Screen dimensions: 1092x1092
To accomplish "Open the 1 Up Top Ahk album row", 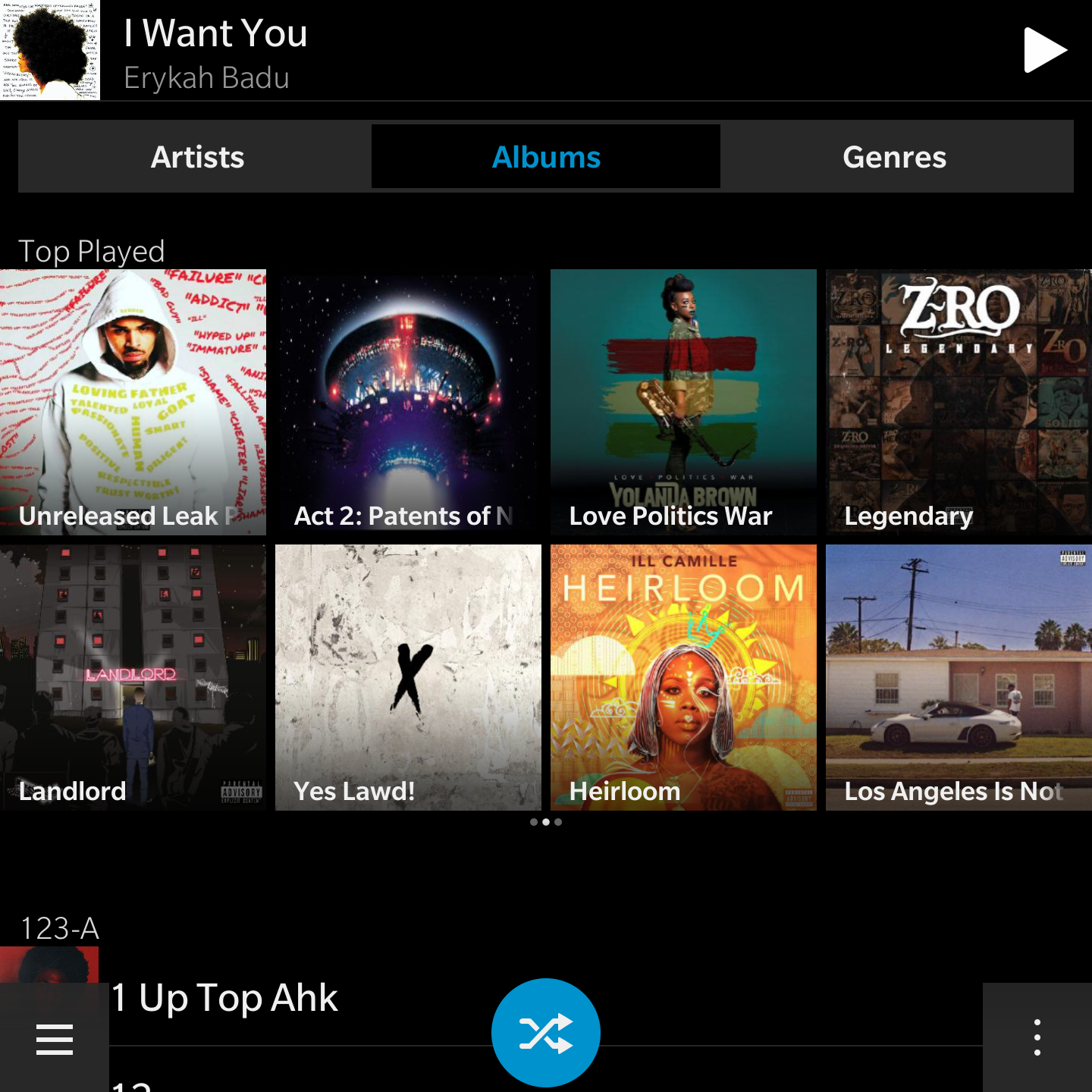I will point(303,998).
